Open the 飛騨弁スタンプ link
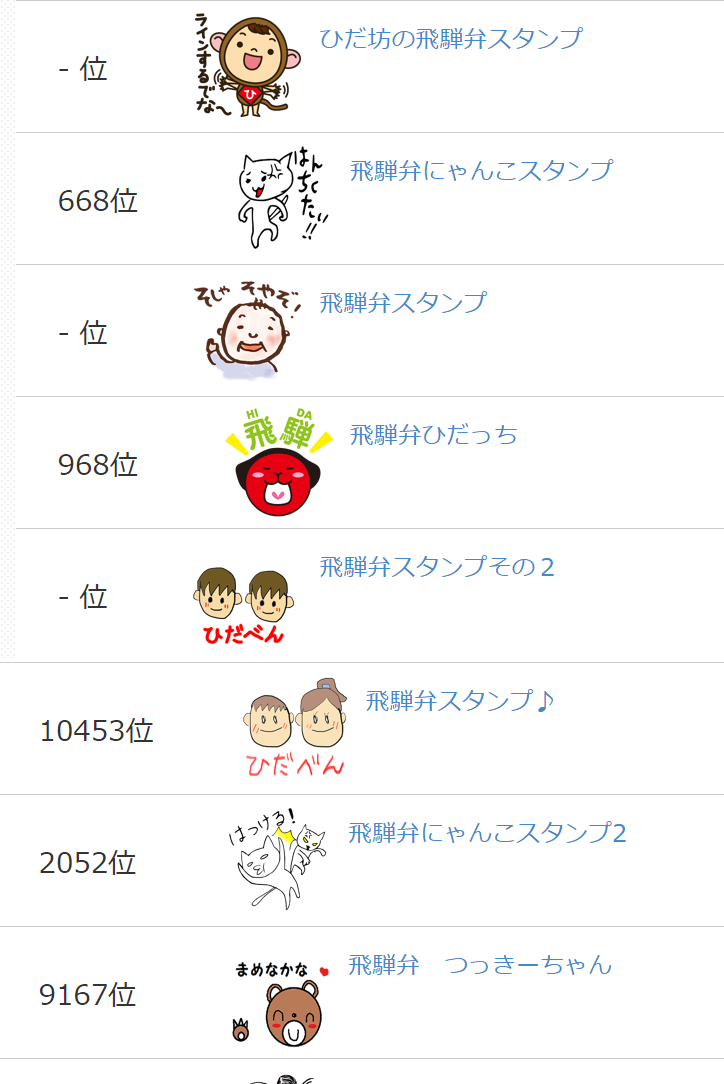The image size is (724, 1084). 402,302
